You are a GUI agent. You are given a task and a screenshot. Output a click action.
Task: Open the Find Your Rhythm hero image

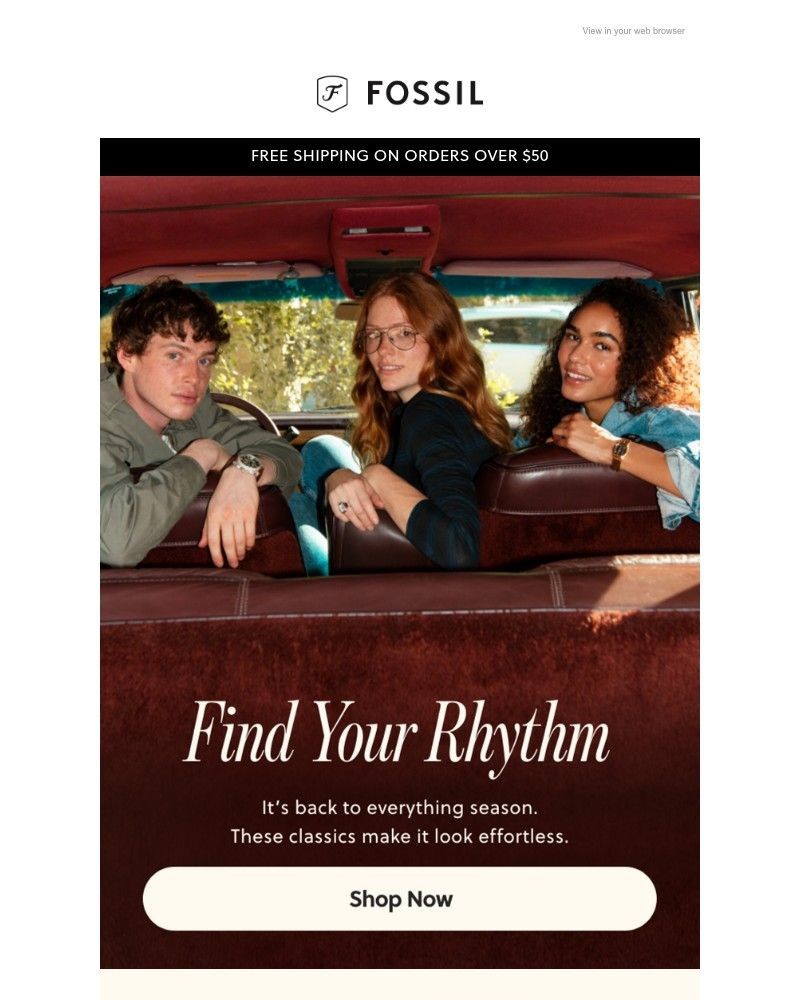(400, 450)
